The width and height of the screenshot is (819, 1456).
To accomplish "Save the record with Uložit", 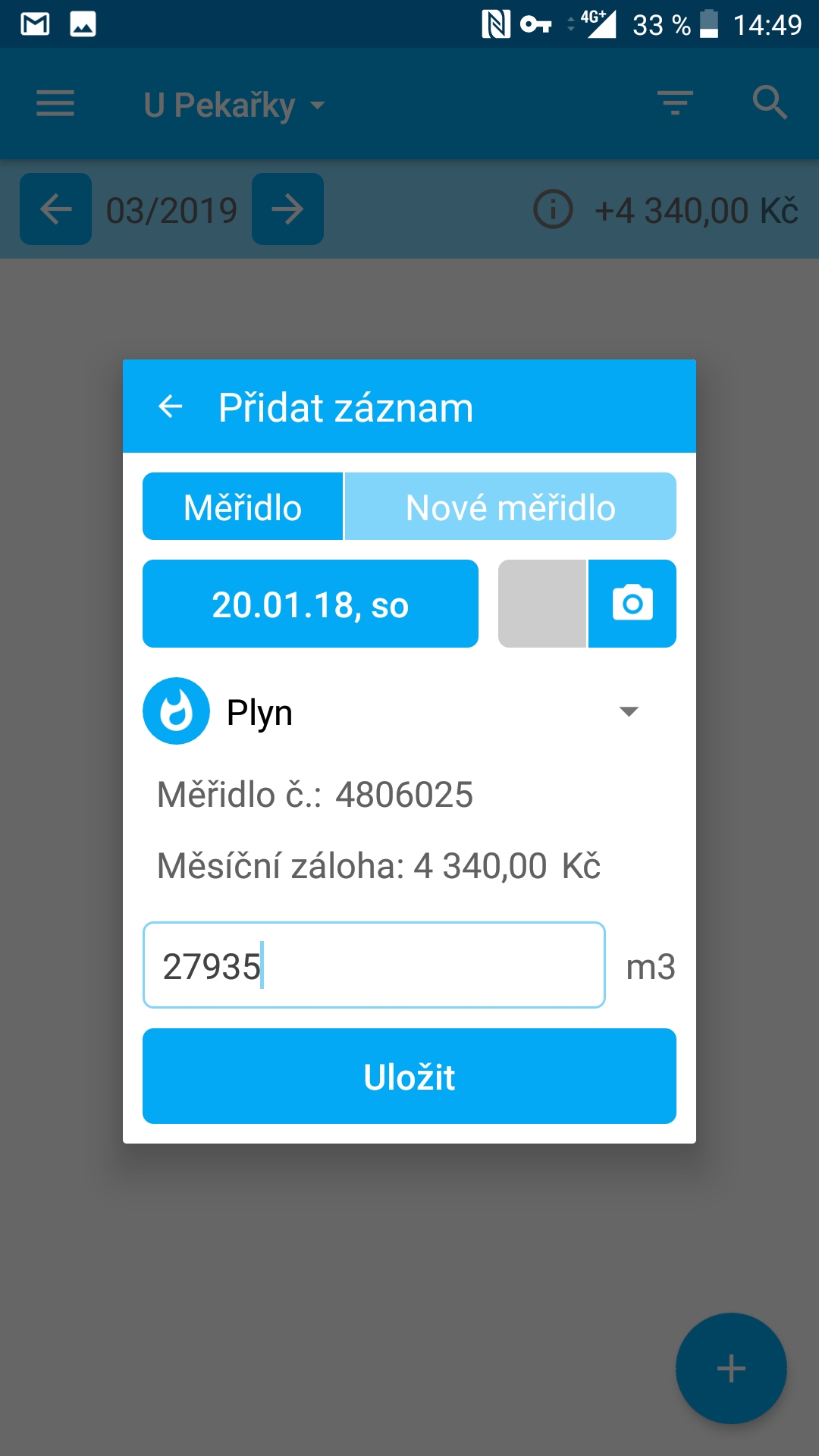I will coord(409,1076).
